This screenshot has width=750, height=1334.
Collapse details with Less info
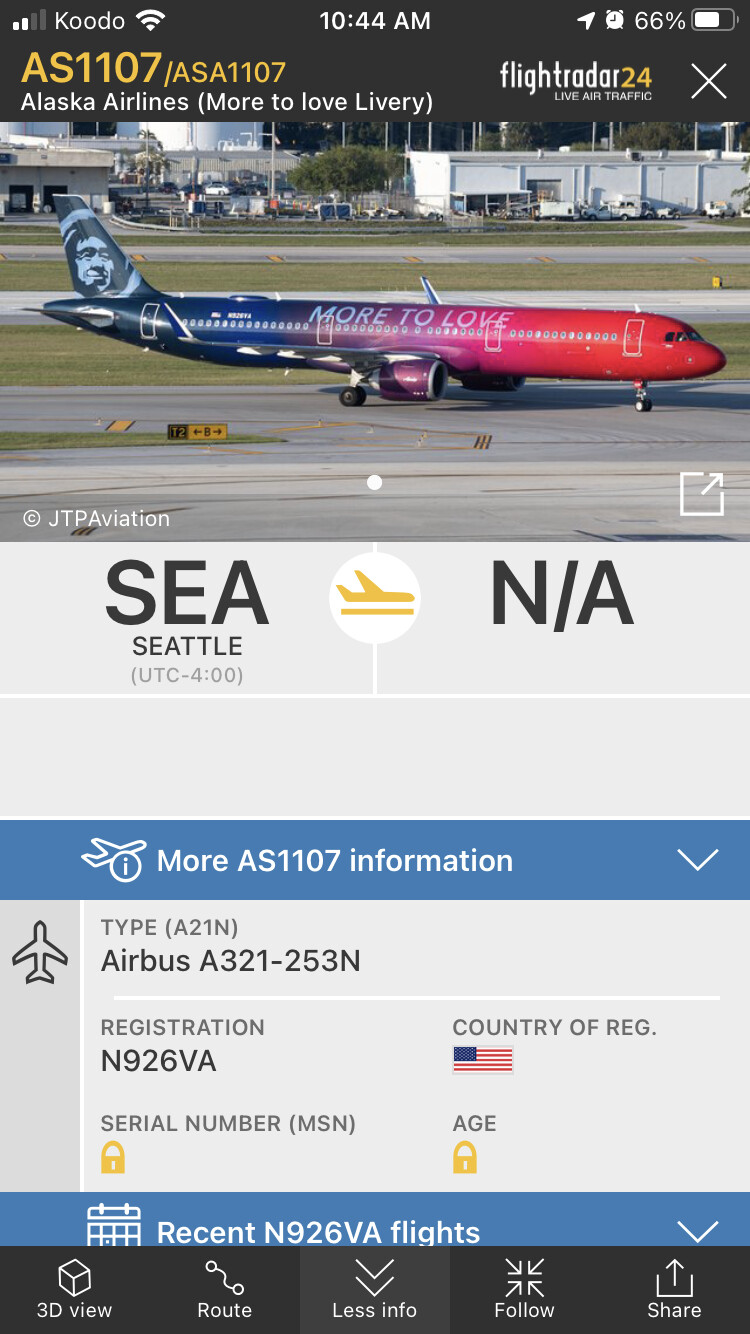coord(375,1290)
